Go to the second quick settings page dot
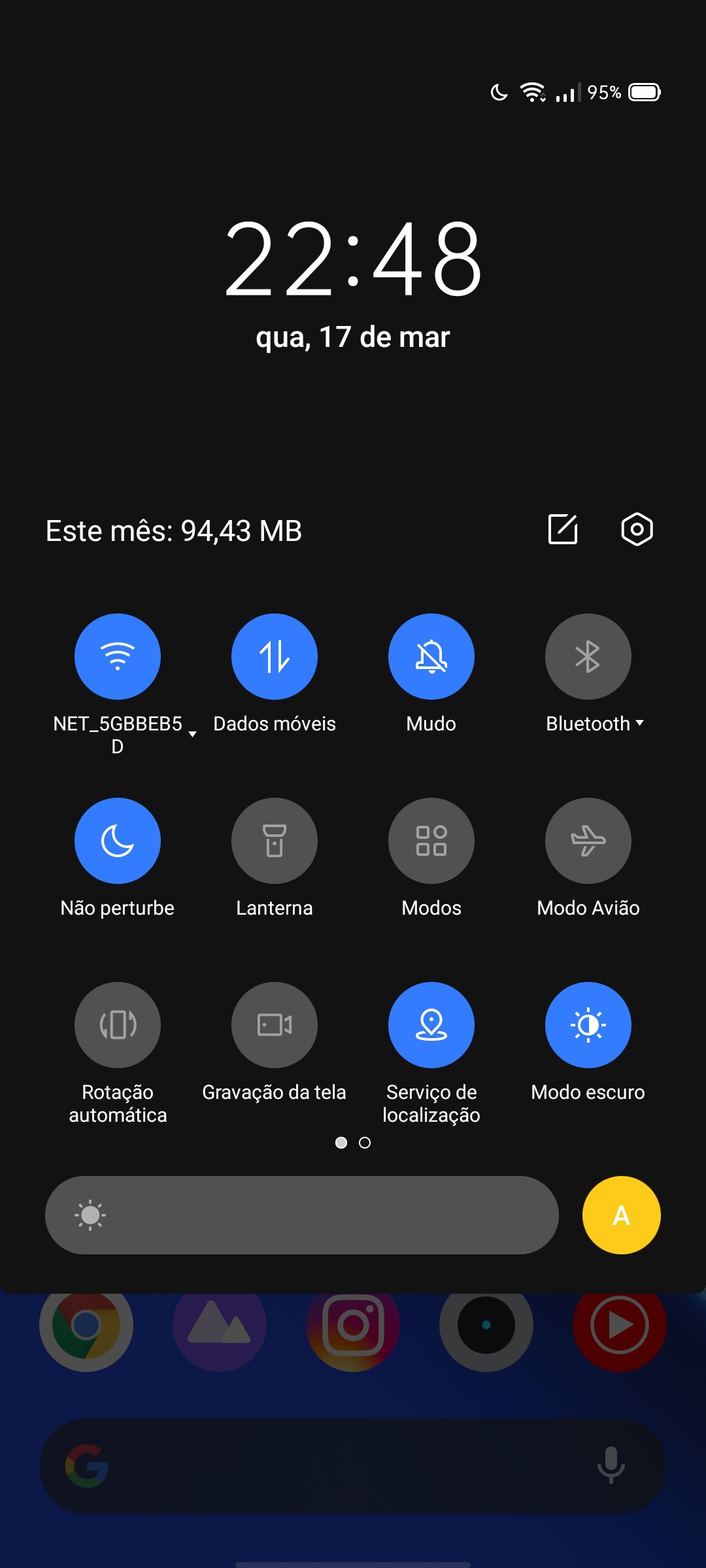This screenshot has height=1568, width=706. click(x=365, y=1143)
